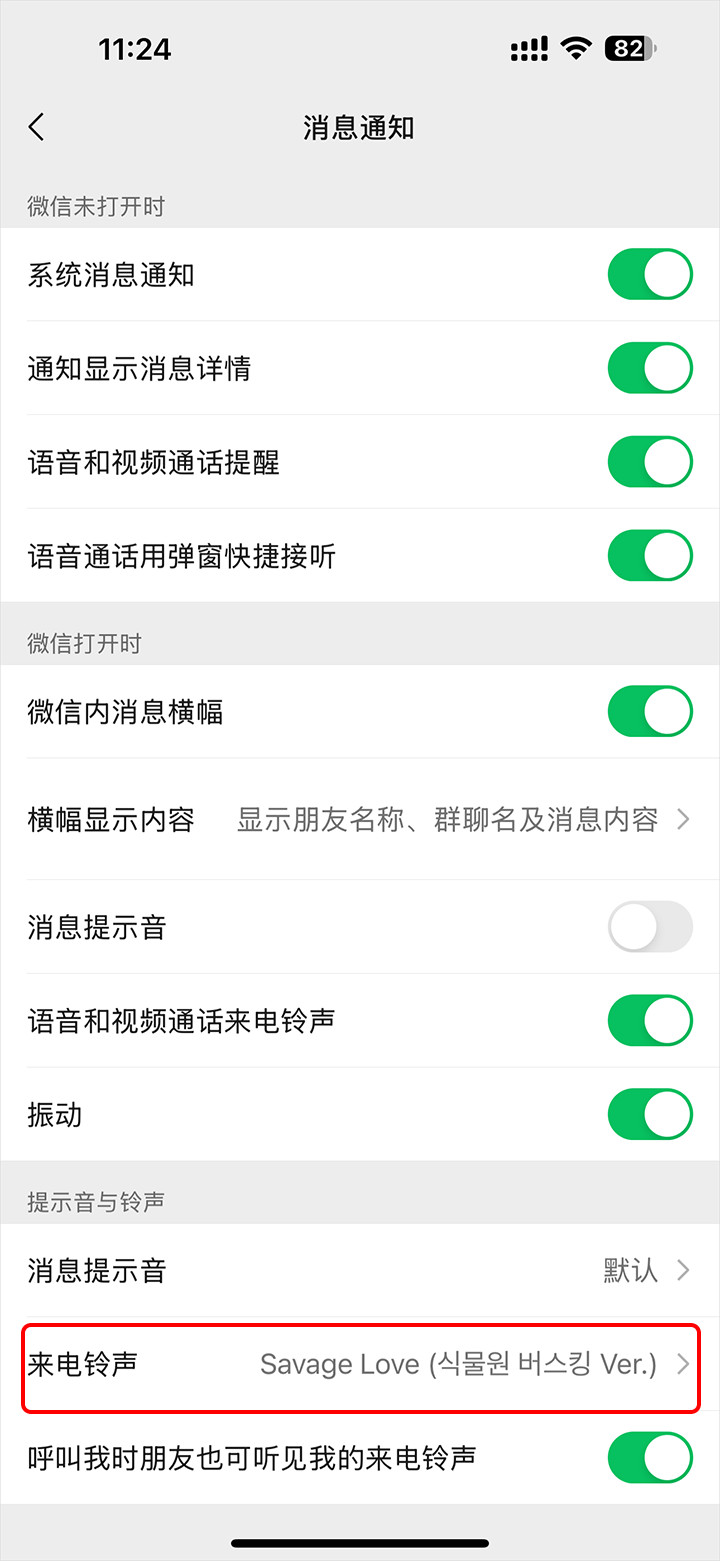Viewport: 720px width, 1561px height.
Task: Disable 通知显示消息详情 toggle
Action: coord(650,369)
